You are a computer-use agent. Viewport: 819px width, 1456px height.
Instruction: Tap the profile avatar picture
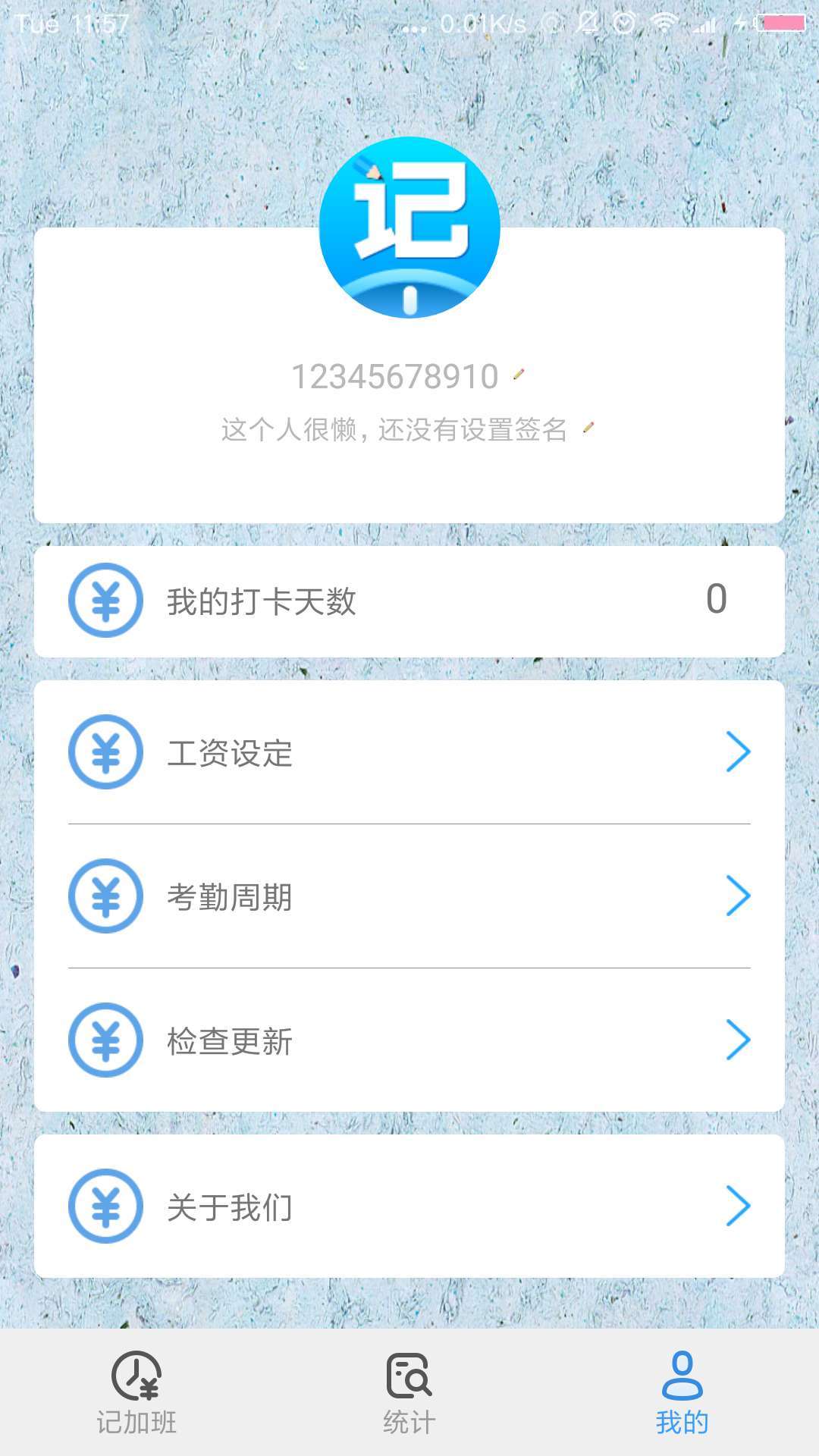(409, 227)
